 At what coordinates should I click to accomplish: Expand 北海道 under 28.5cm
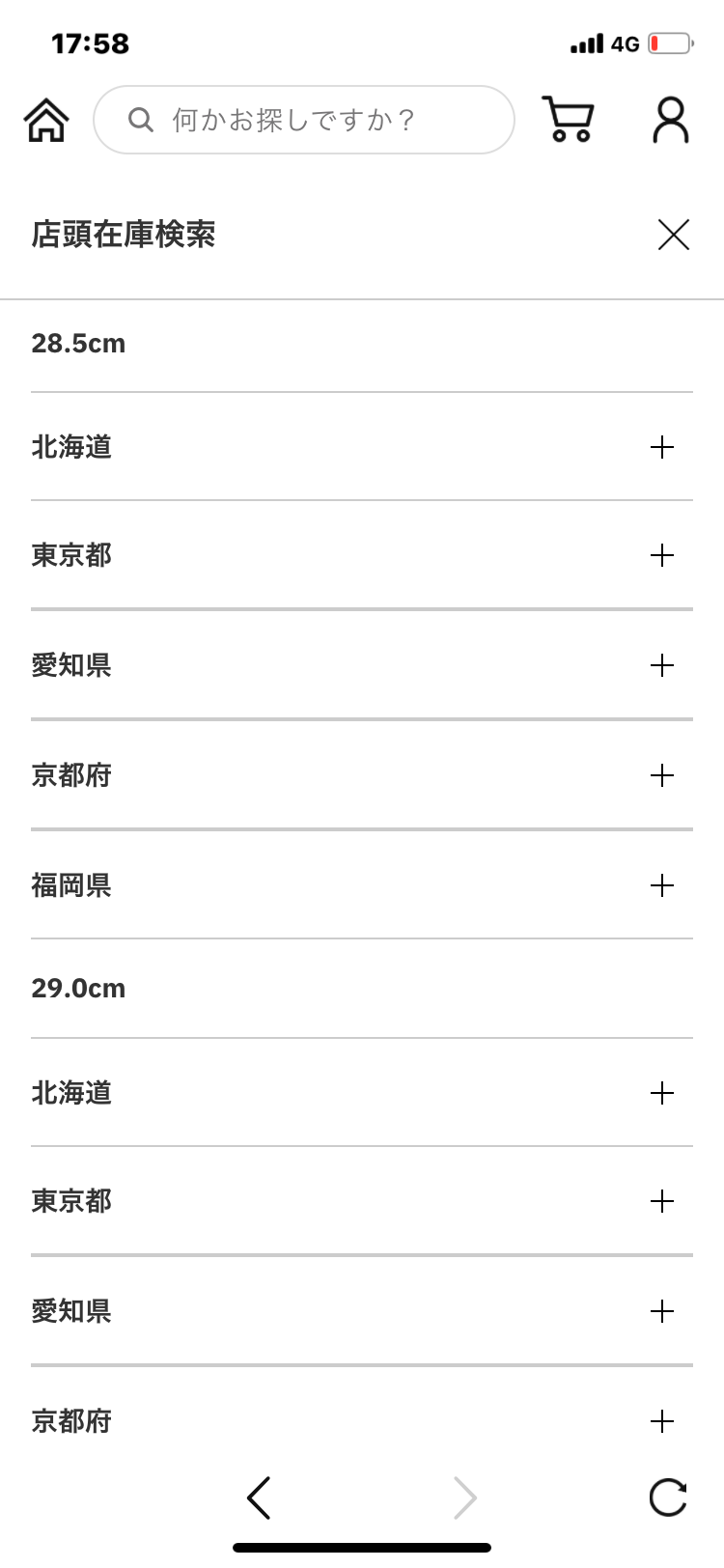[x=661, y=447]
